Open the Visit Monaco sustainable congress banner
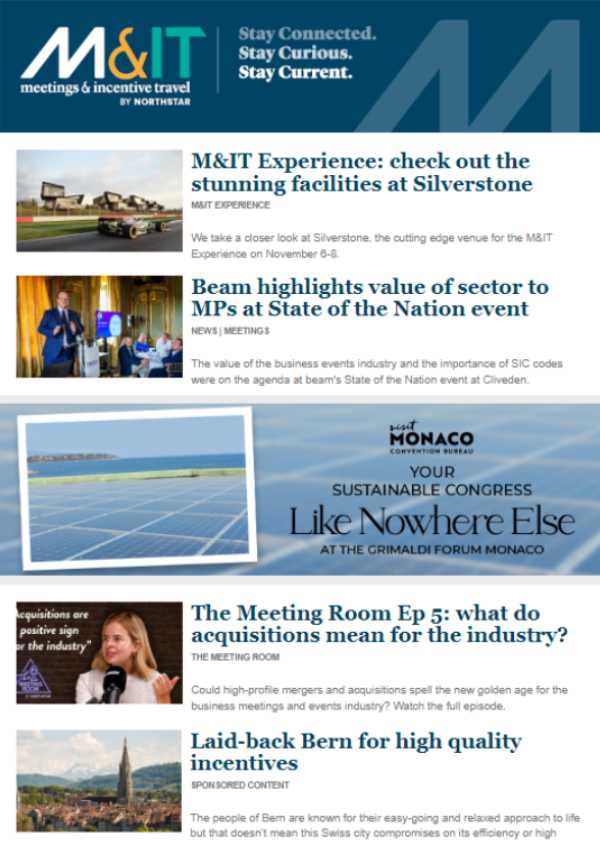This screenshot has width=600, height=849. [x=300, y=489]
